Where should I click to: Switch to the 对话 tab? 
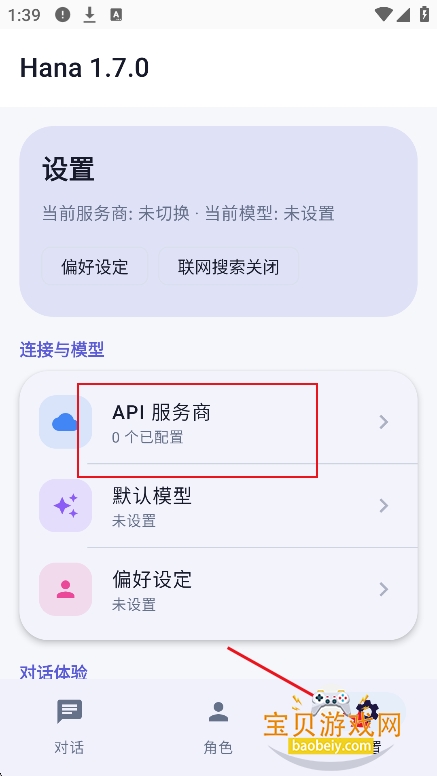(x=69, y=727)
